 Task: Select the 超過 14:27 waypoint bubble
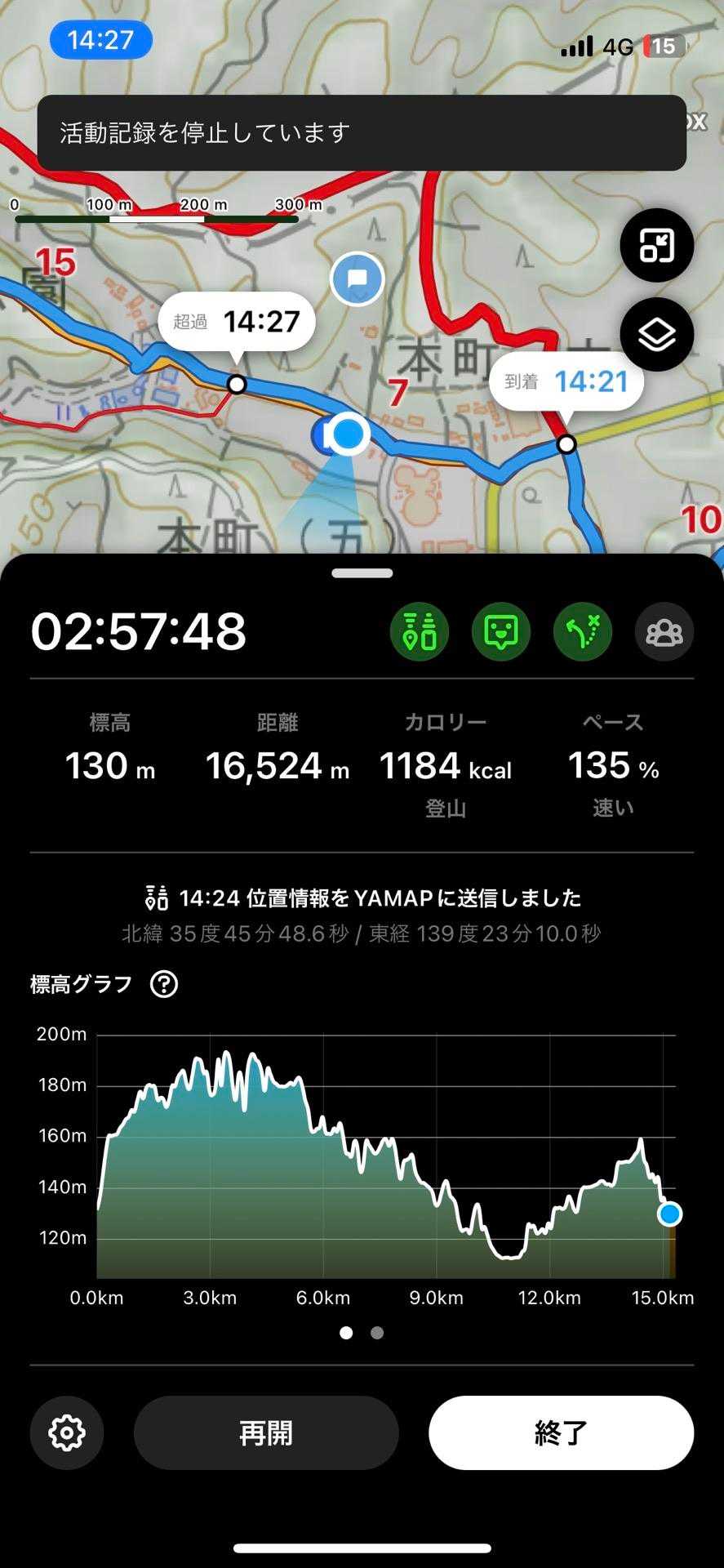coord(237,322)
